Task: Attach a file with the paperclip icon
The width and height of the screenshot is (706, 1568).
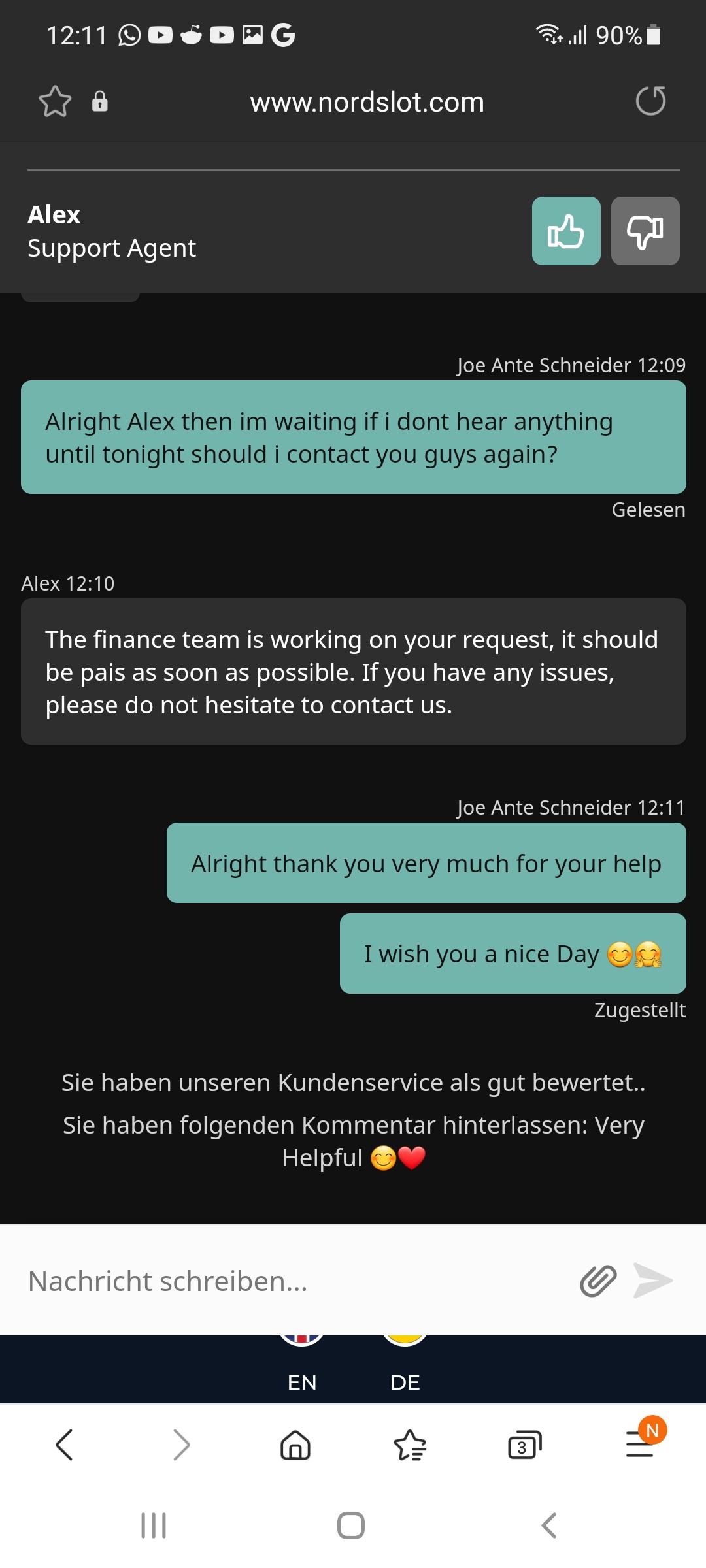Action: pyautogui.click(x=598, y=1281)
